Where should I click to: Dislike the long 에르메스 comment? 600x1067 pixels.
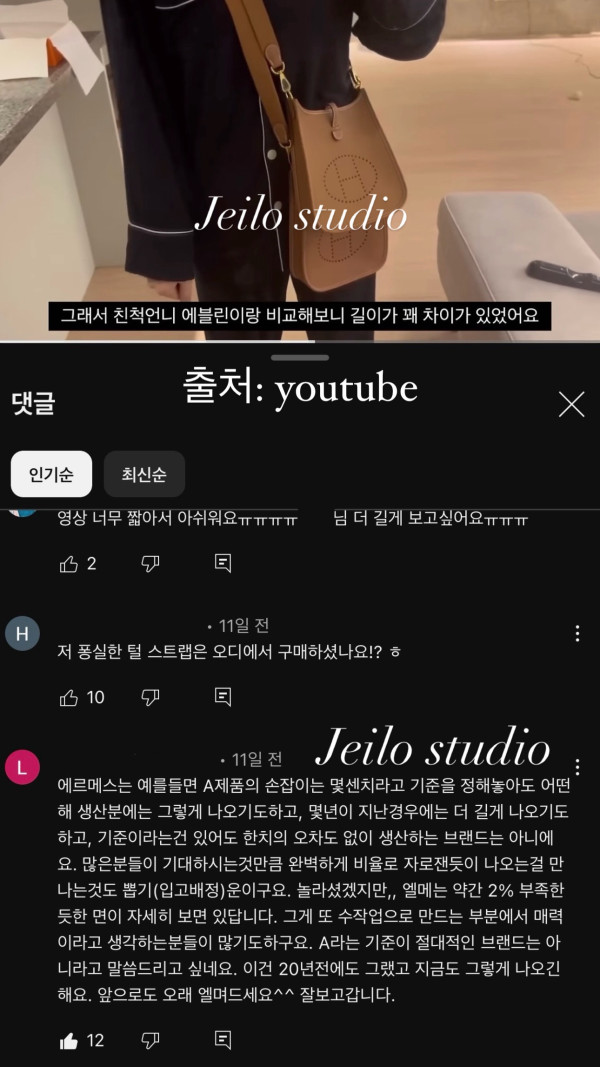[x=150, y=1041]
